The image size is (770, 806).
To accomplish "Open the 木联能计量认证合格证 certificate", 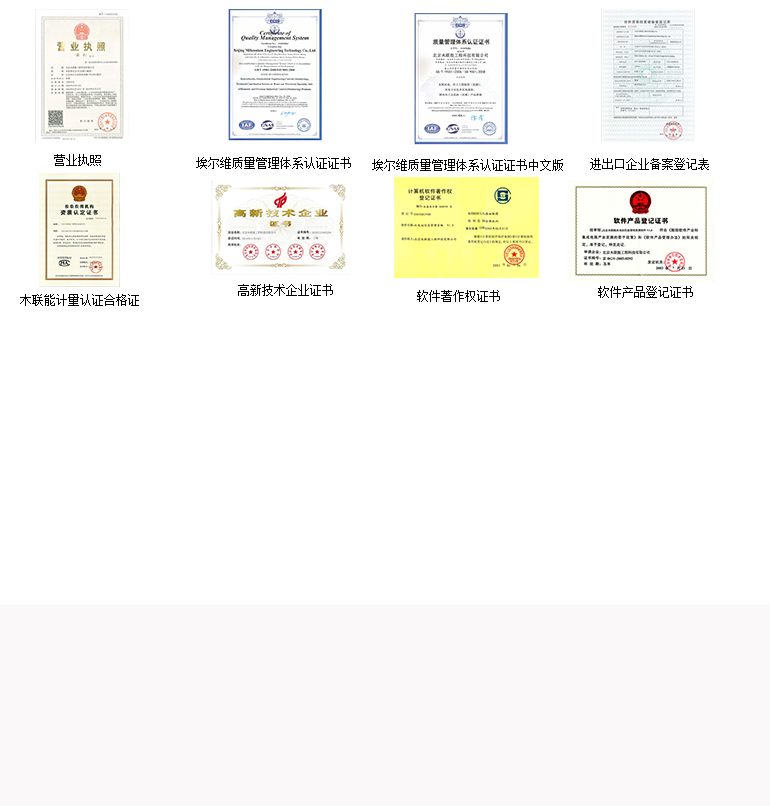I will coord(79,230).
